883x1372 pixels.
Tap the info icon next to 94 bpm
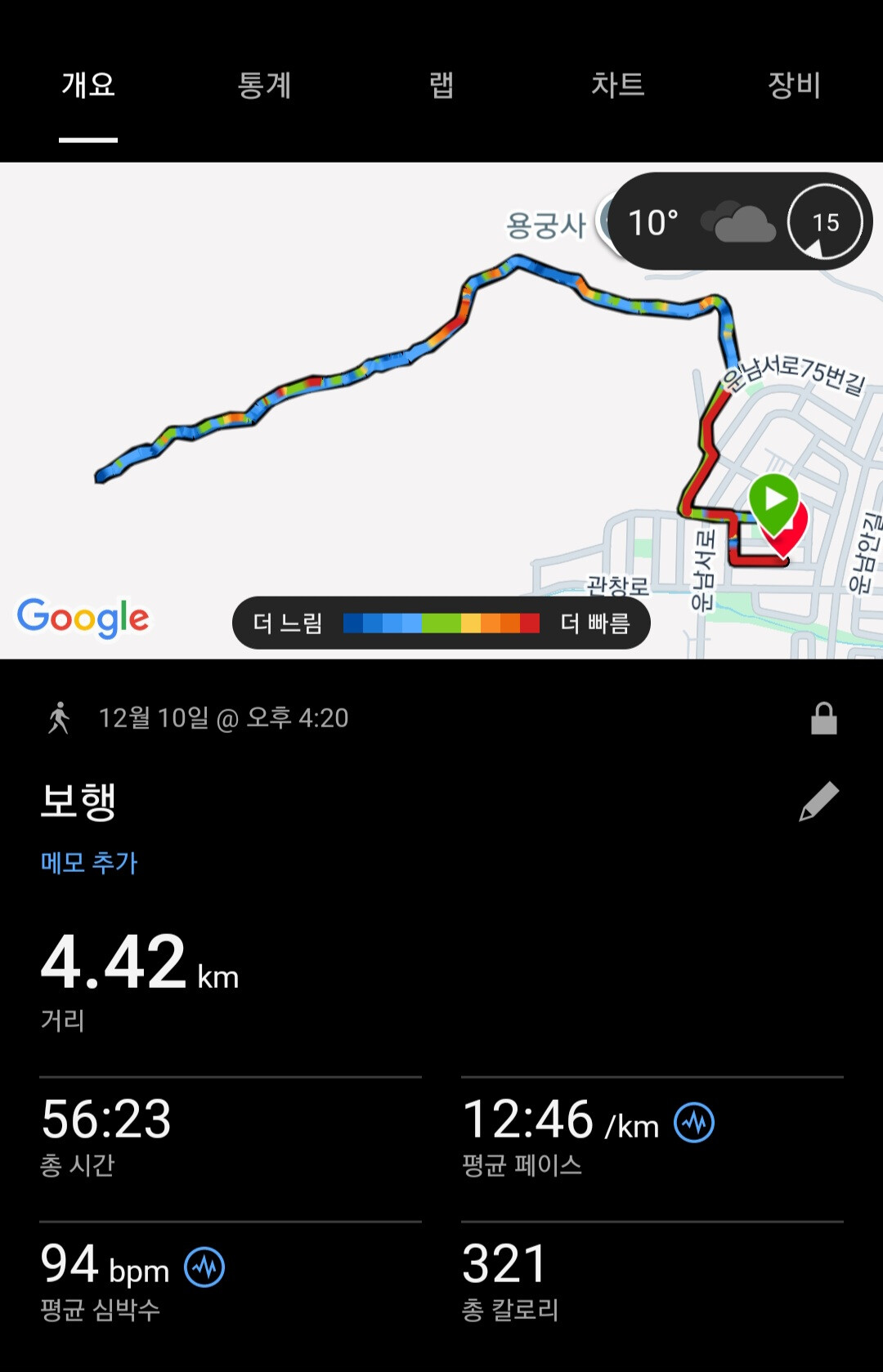[x=204, y=1267]
